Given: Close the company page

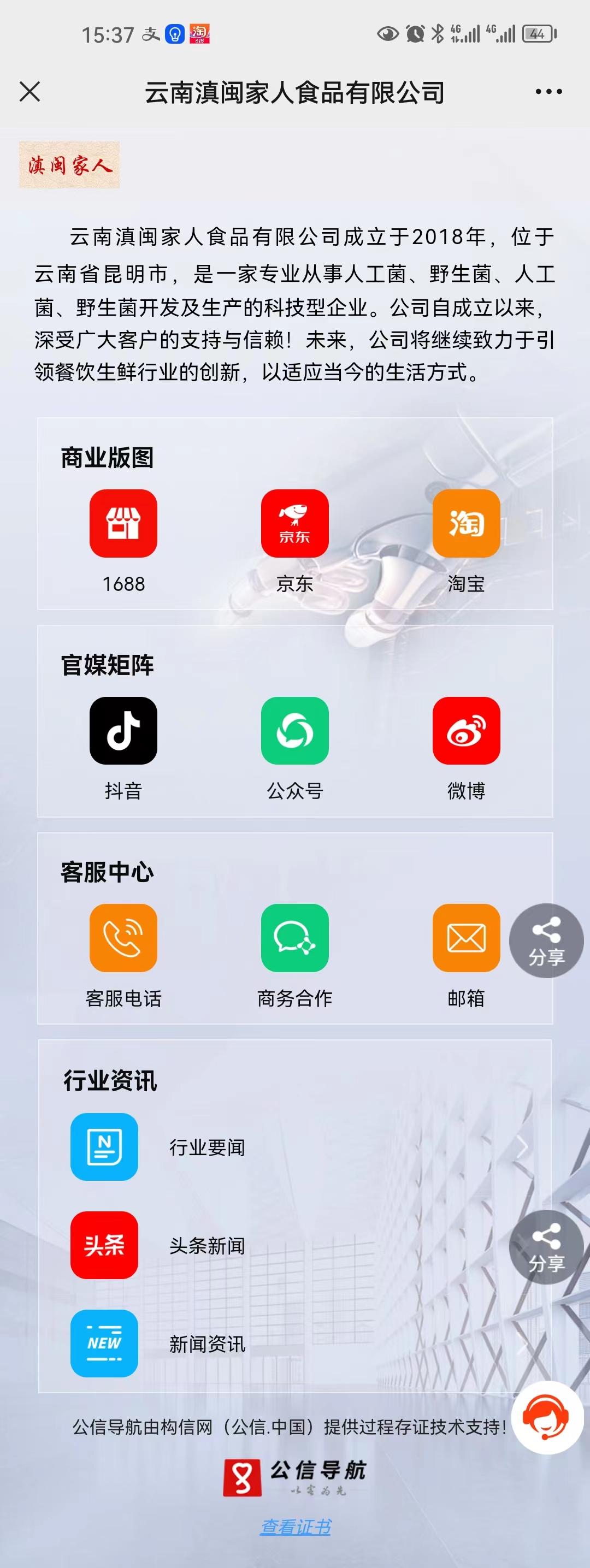Looking at the screenshot, I should 29,92.
